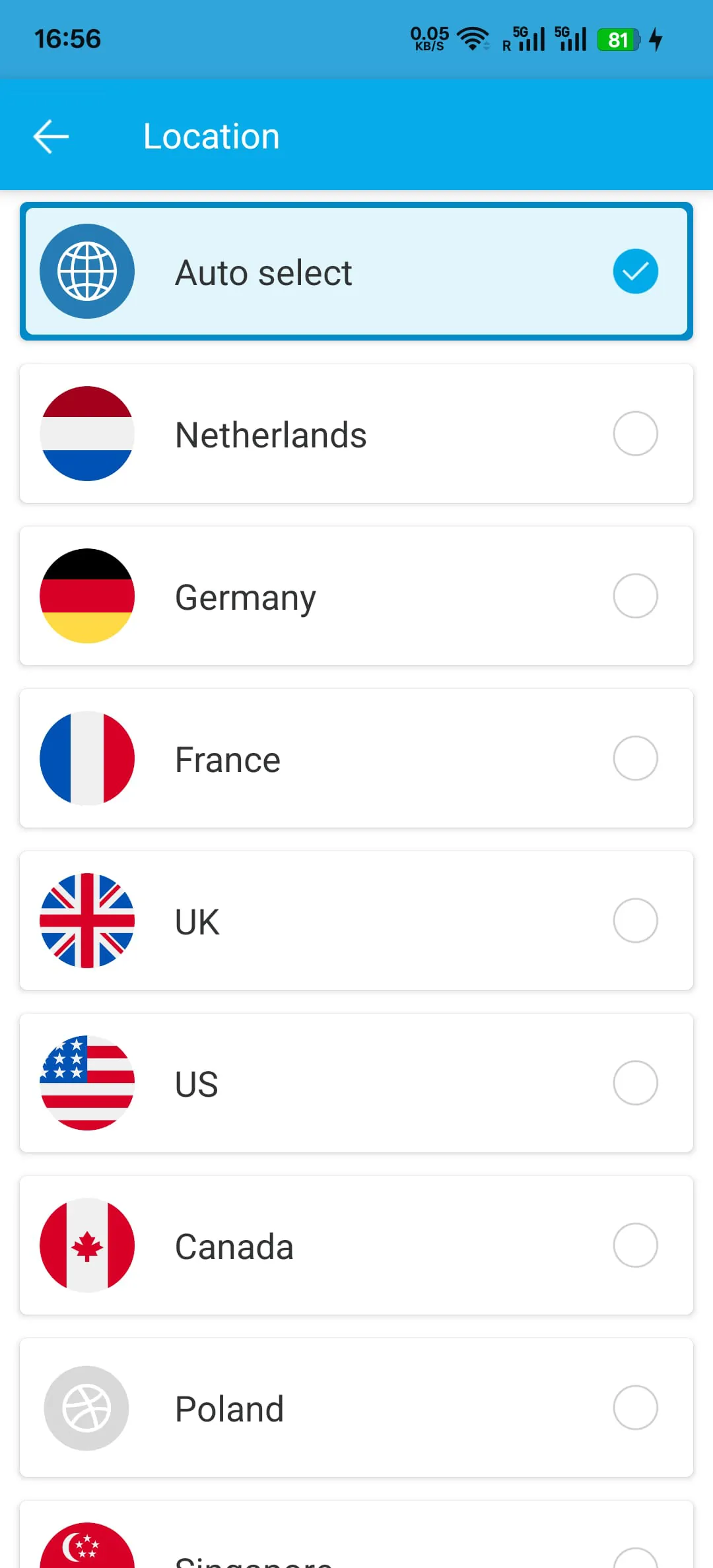Select the France radio button
This screenshot has width=713, height=1568.
[x=635, y=758]
